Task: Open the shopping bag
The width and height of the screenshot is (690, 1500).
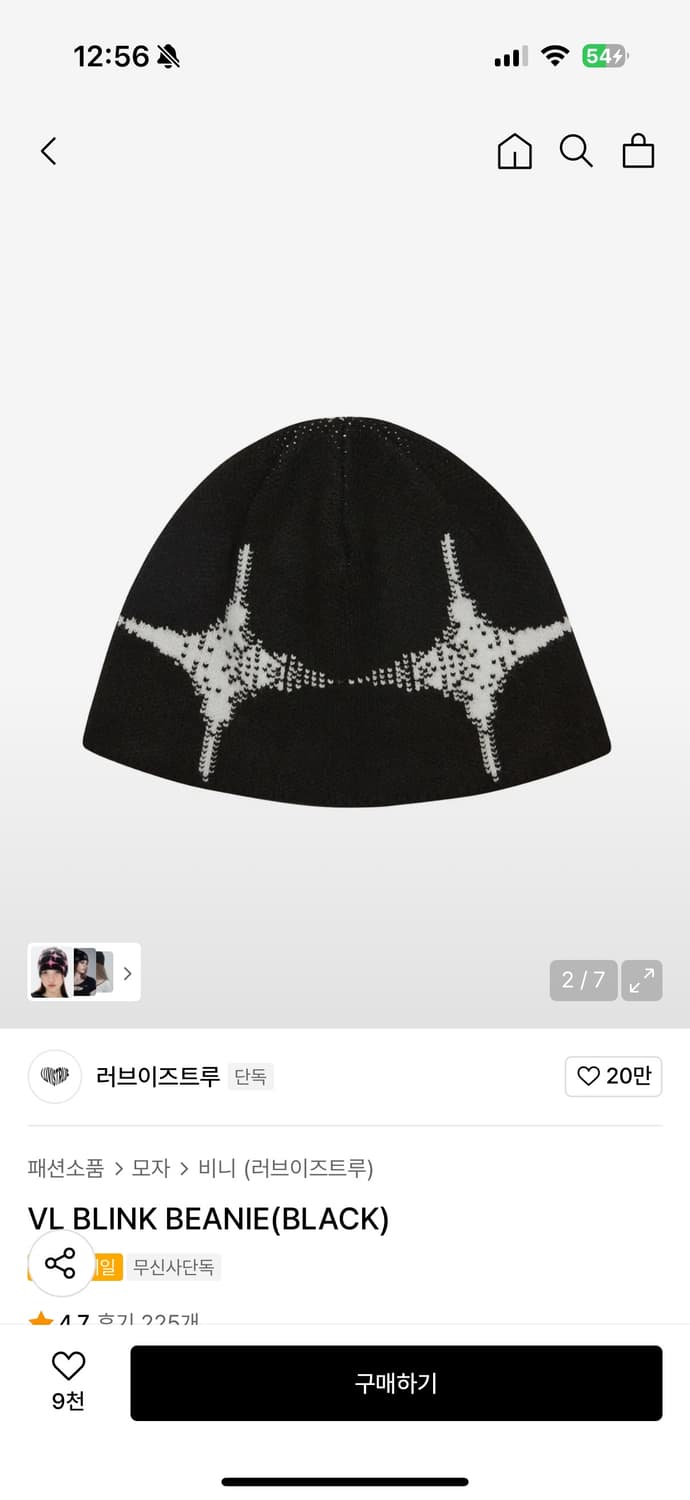Action: point(638,152)
